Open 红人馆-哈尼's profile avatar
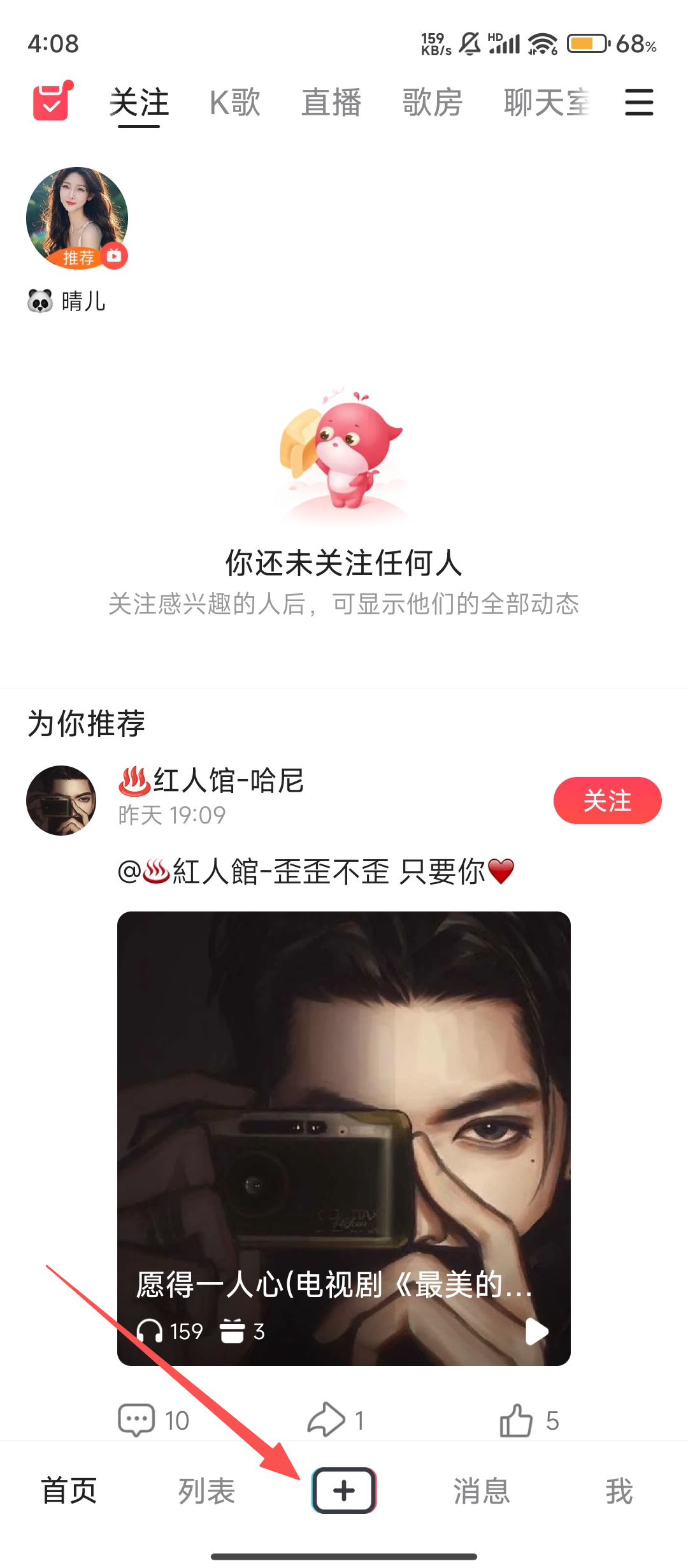 coord(61,801)
